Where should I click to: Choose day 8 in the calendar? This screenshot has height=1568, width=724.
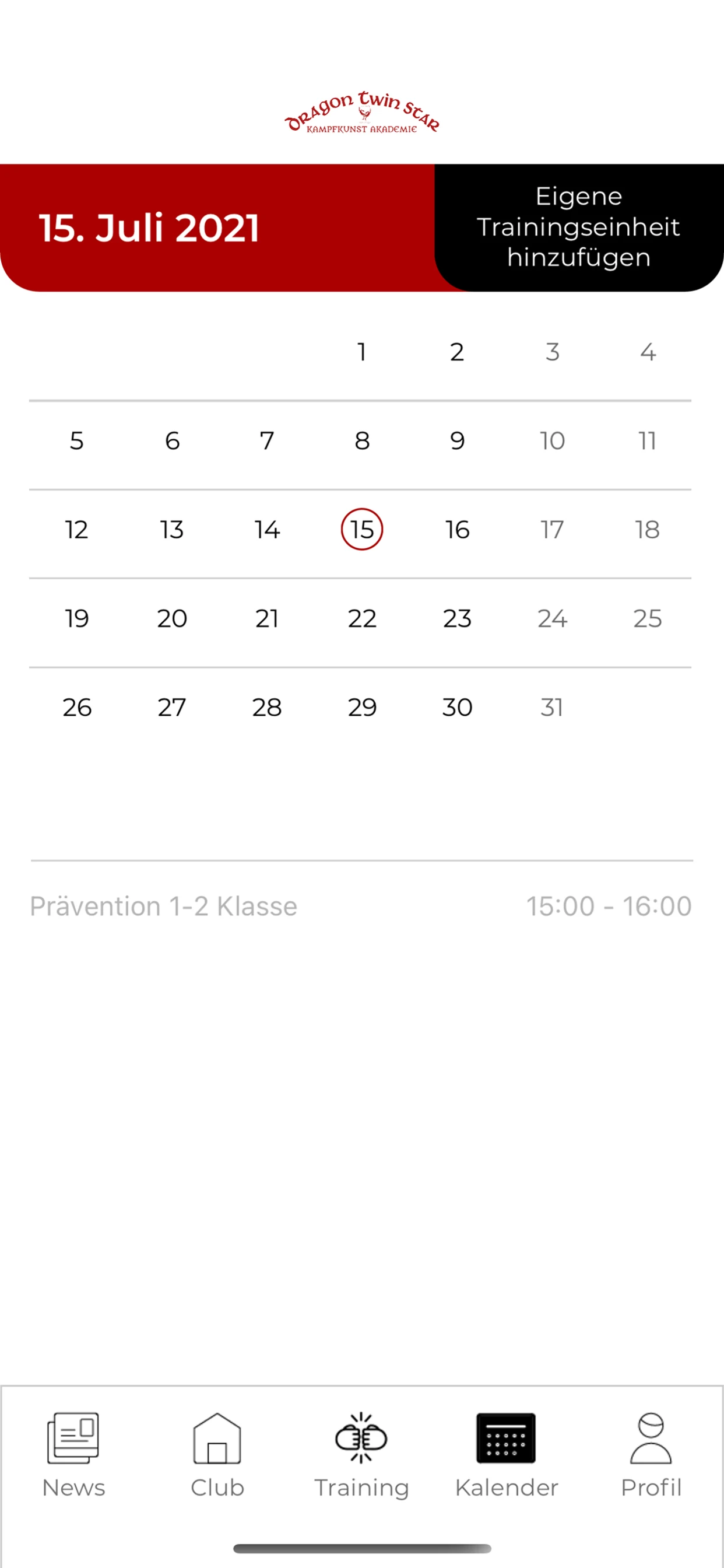point(362,440)
